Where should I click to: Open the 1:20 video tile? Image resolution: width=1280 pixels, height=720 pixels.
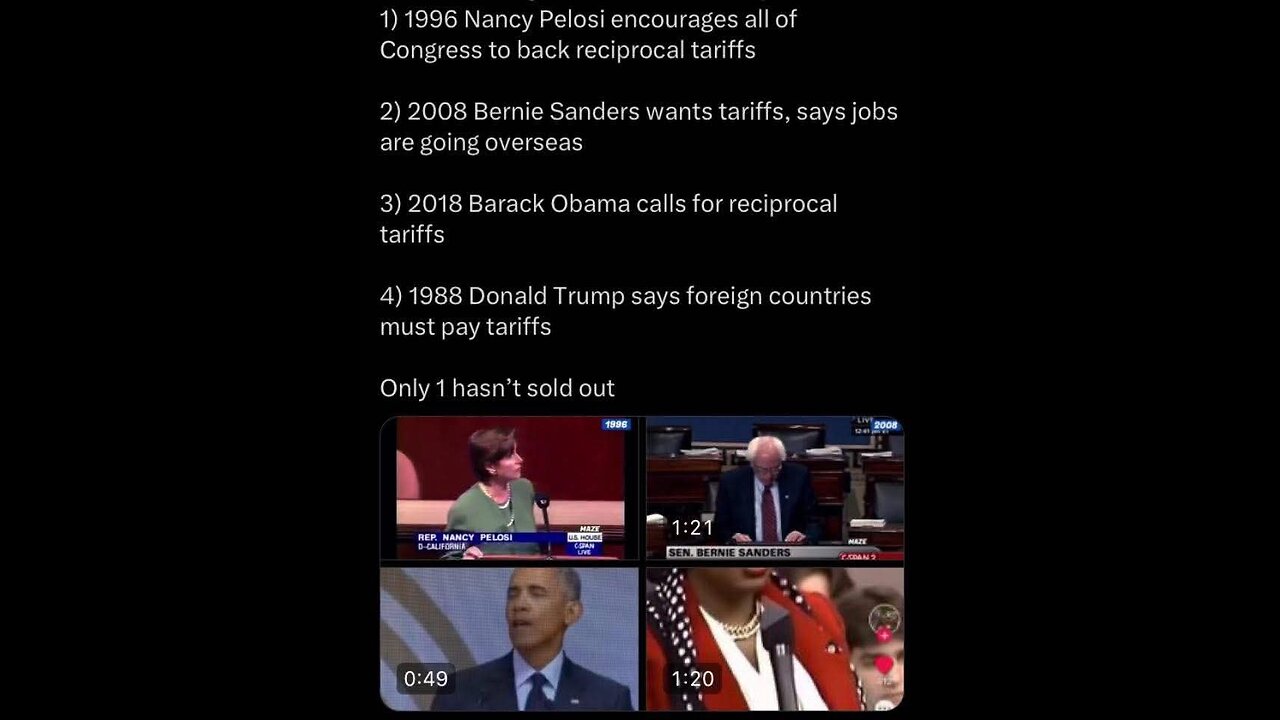(x=774, y=638)
